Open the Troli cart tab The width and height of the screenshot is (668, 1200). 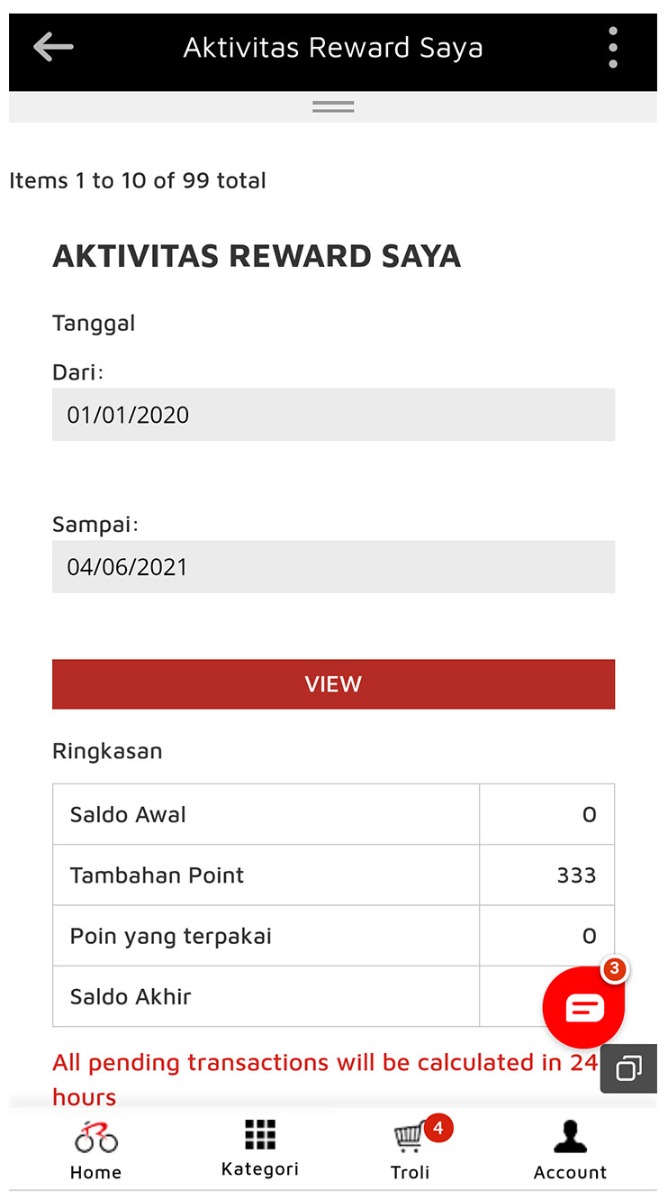point(410,1150)
